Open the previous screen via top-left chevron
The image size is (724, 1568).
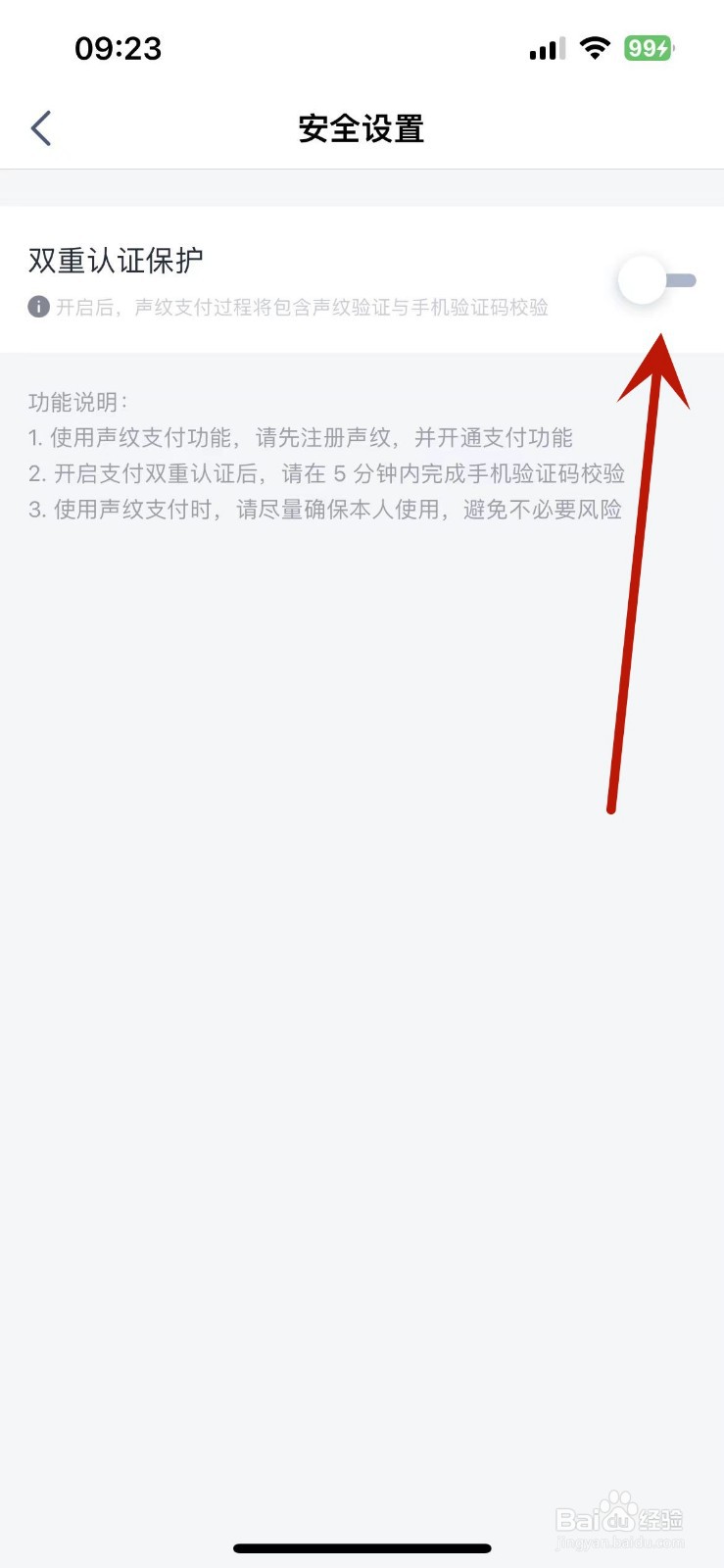click(x=41, y=127)
